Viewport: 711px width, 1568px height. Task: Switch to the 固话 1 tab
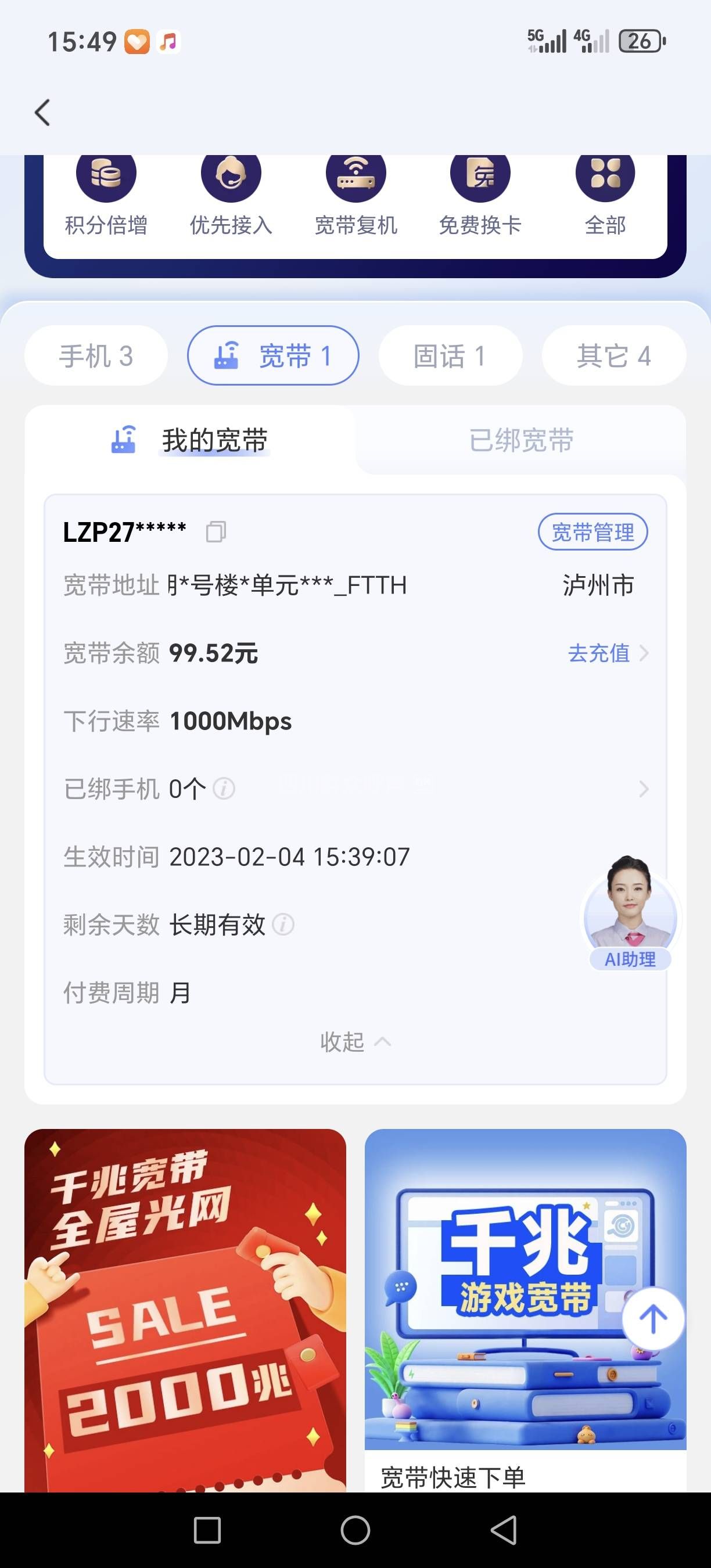pyautogui.click(x=450, y=355)
